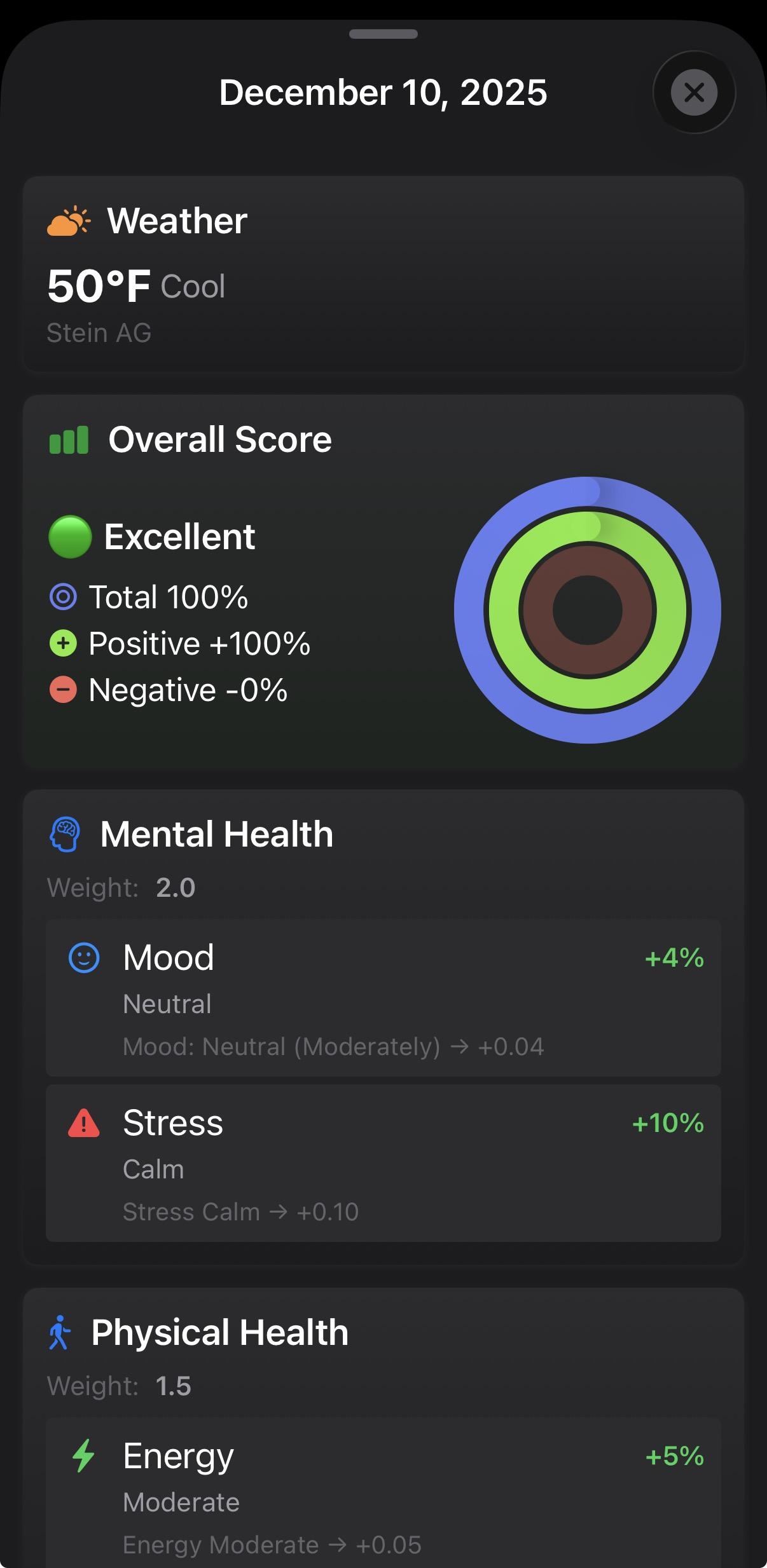Click the red minus icon beside Negative
This screenshot has width=767, height=1568.
pyautogui.click(x=63, y=688)
